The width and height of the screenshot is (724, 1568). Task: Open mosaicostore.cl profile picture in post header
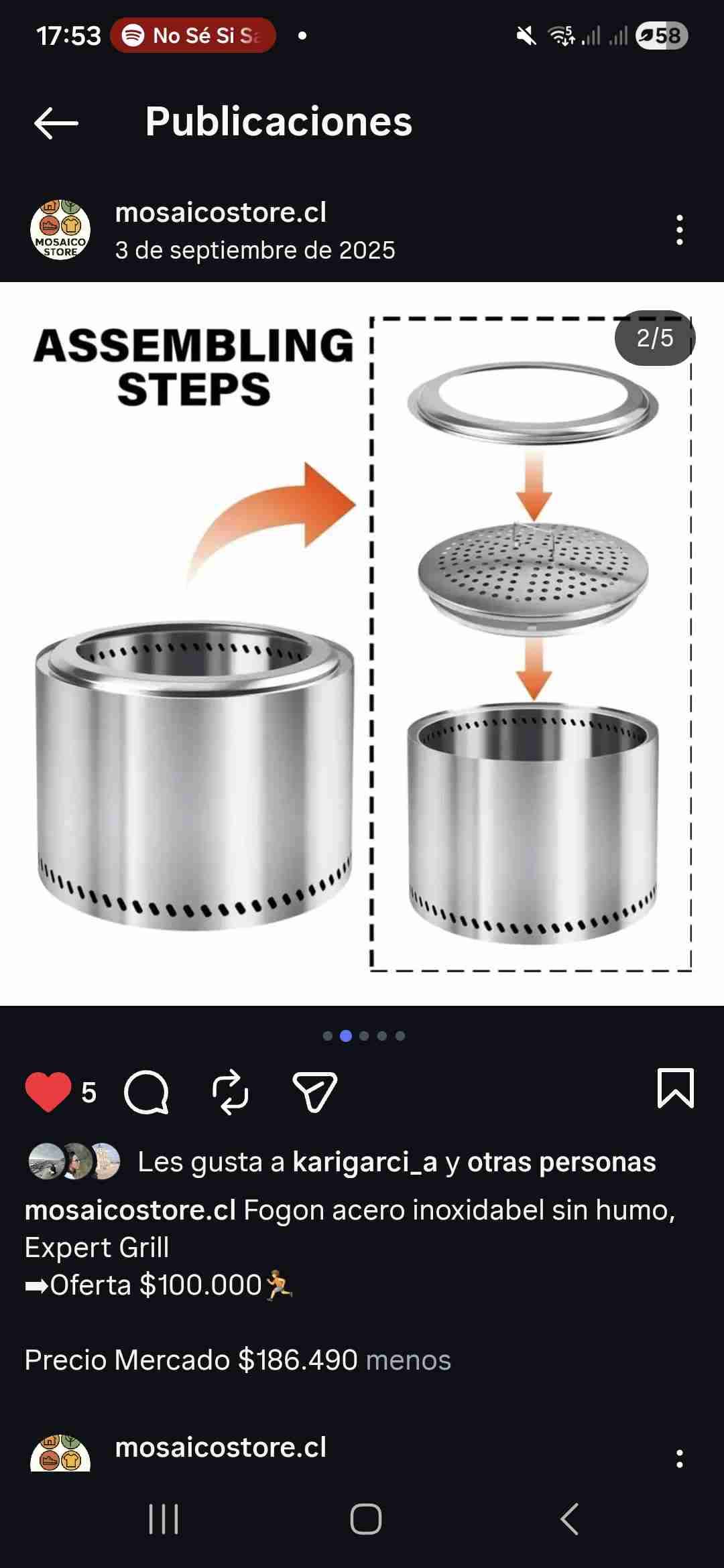tap(60, 230)
